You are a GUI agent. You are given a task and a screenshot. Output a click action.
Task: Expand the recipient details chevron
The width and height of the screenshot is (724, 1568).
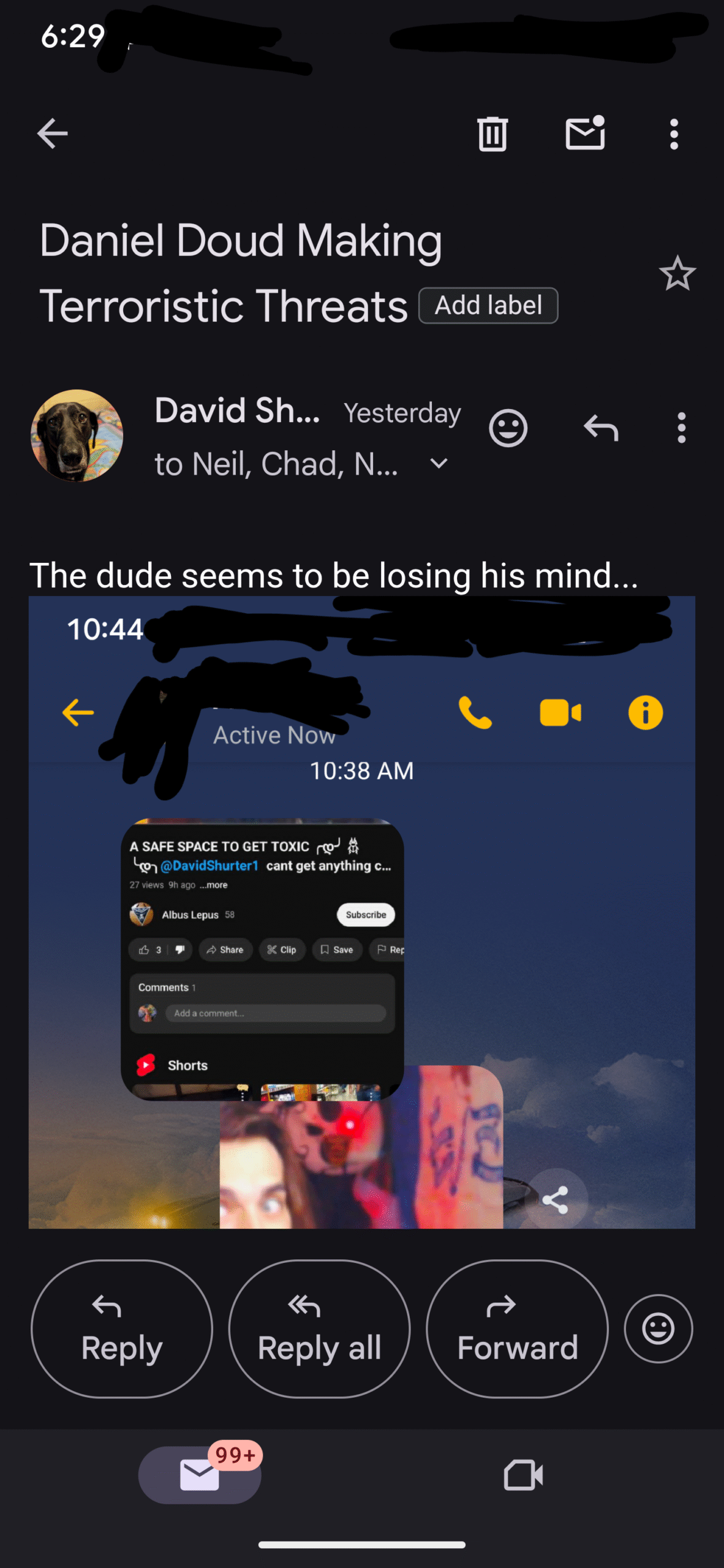pyautogui.click(x=439, y=464)
